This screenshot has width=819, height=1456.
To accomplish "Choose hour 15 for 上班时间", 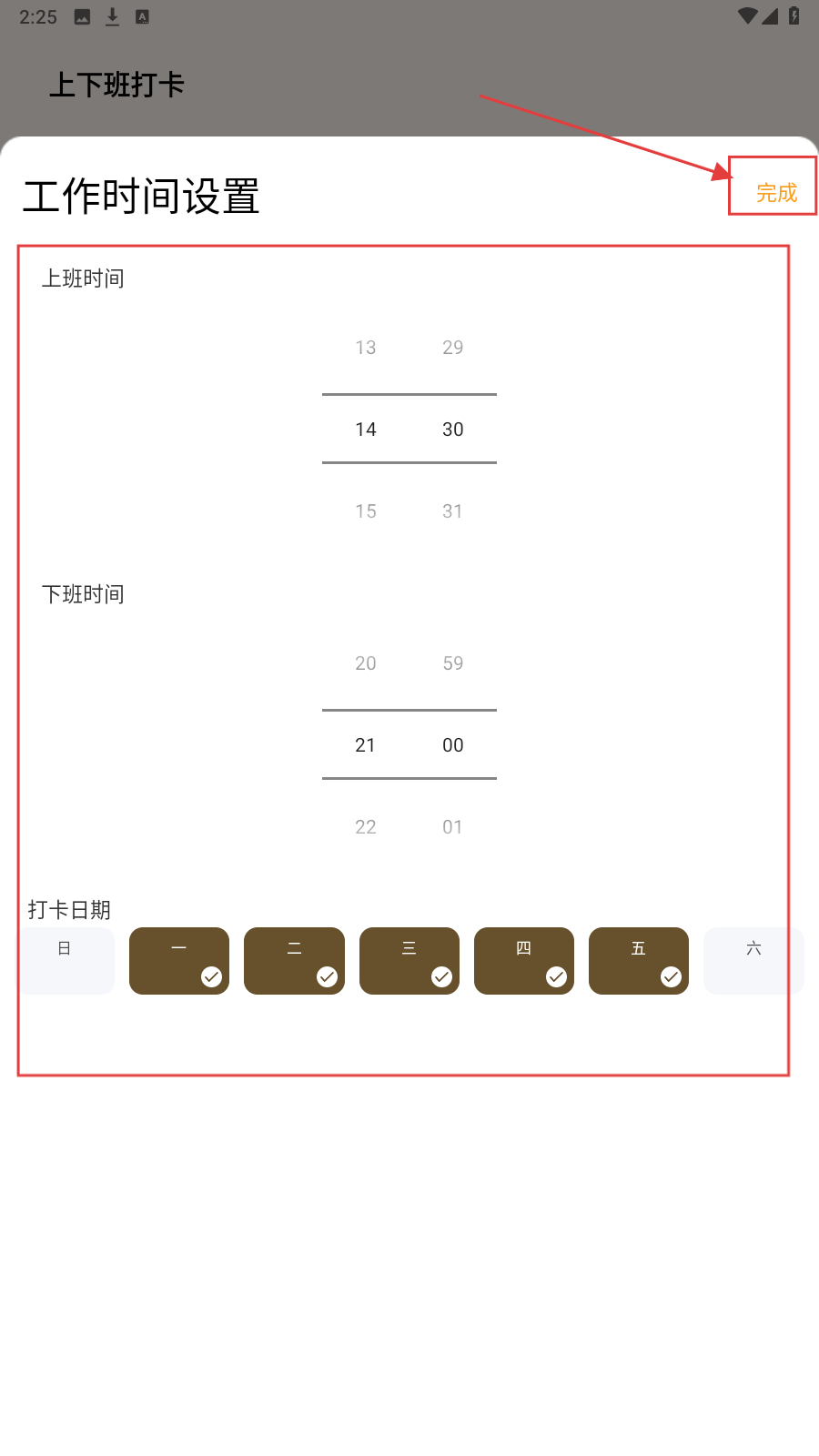I will click(x=366, y=511).
